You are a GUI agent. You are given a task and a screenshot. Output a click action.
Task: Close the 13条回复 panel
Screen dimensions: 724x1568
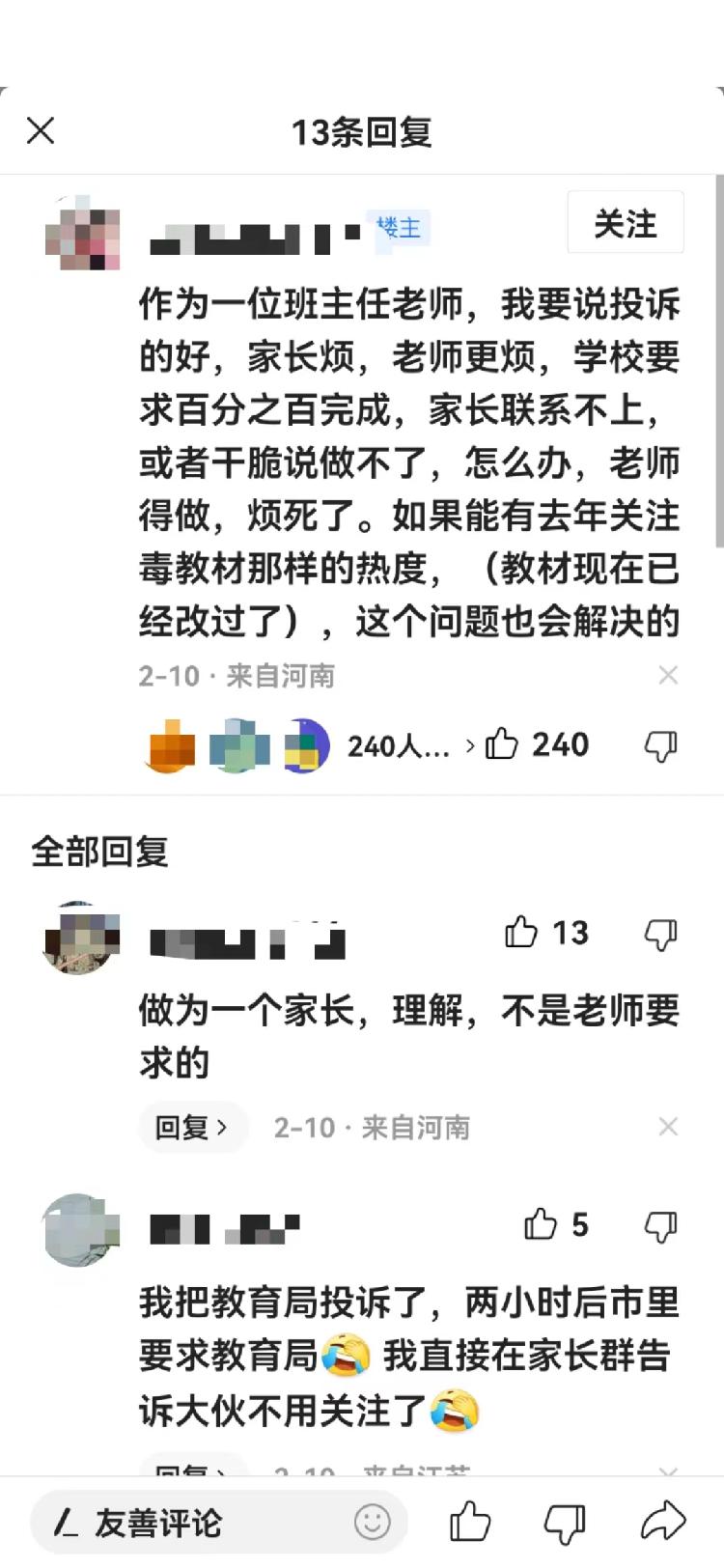[41, 130]
